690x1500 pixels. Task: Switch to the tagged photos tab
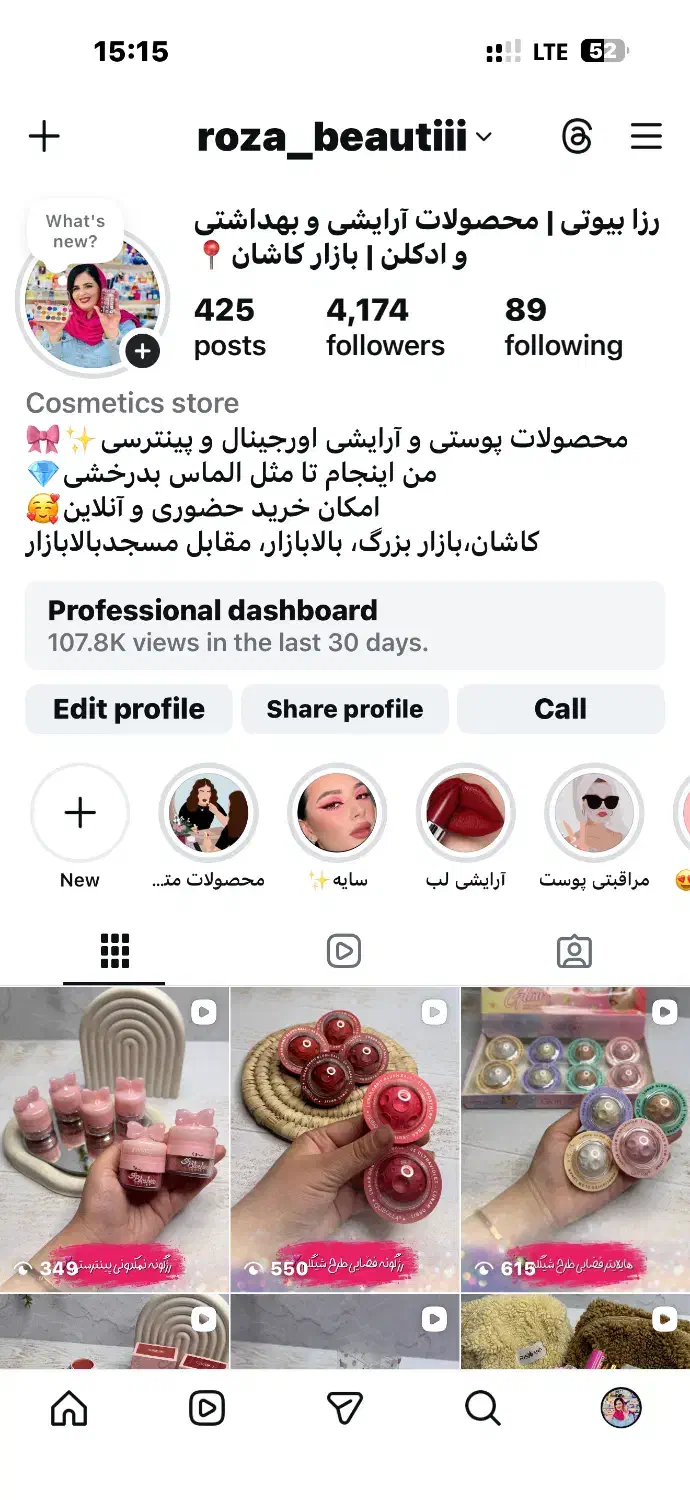point(574,951)
